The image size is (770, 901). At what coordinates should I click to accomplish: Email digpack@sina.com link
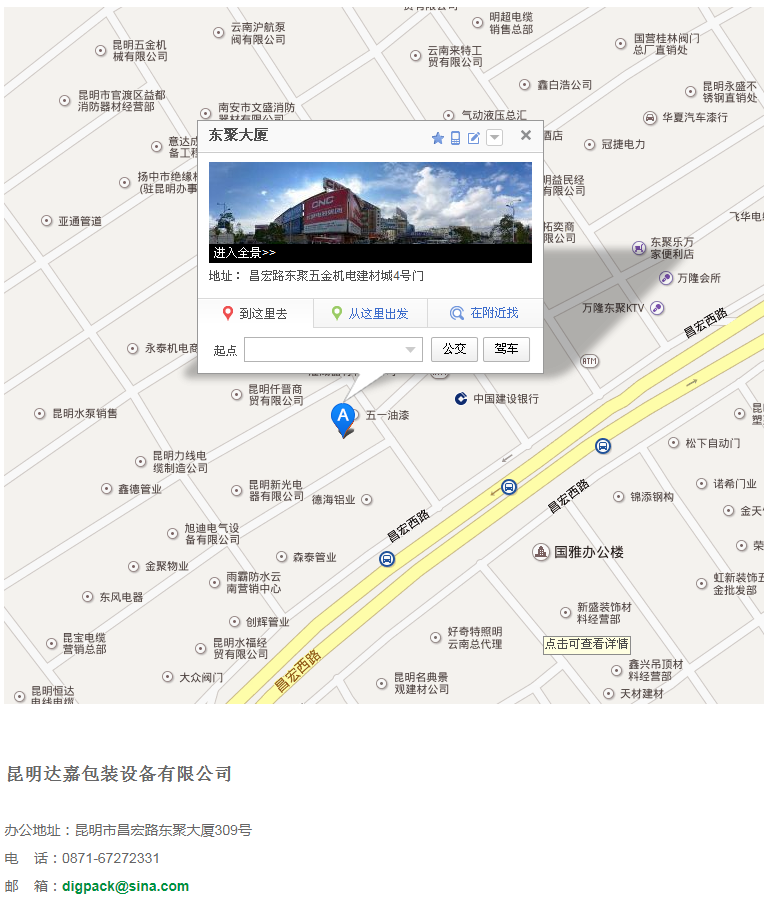point(125,886)
